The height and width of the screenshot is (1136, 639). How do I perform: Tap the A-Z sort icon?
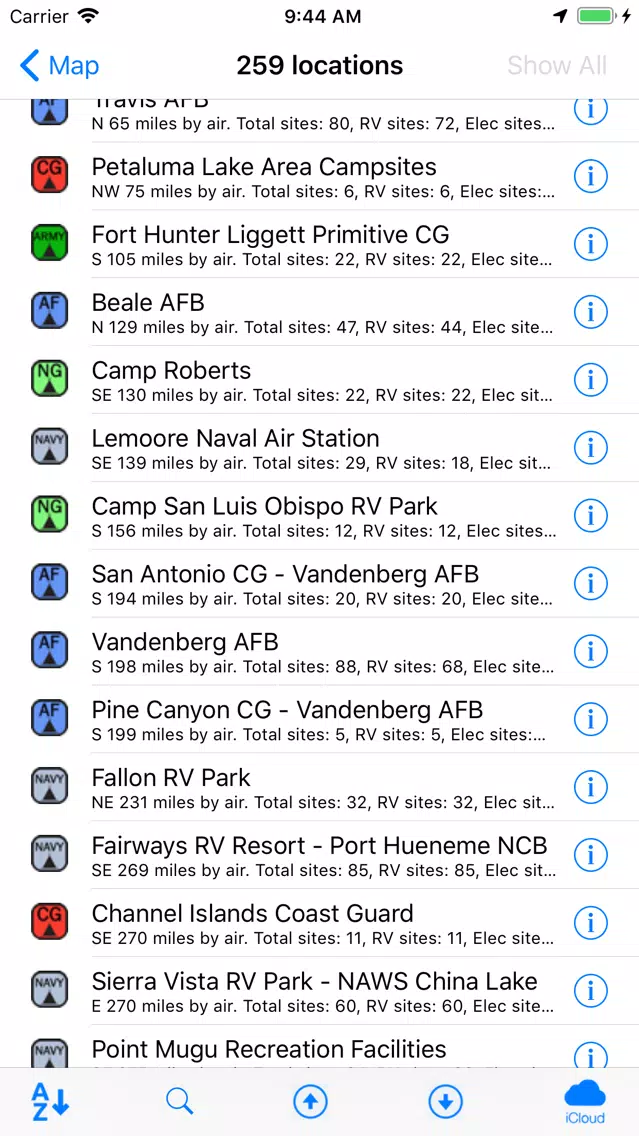click(49, 1101)
